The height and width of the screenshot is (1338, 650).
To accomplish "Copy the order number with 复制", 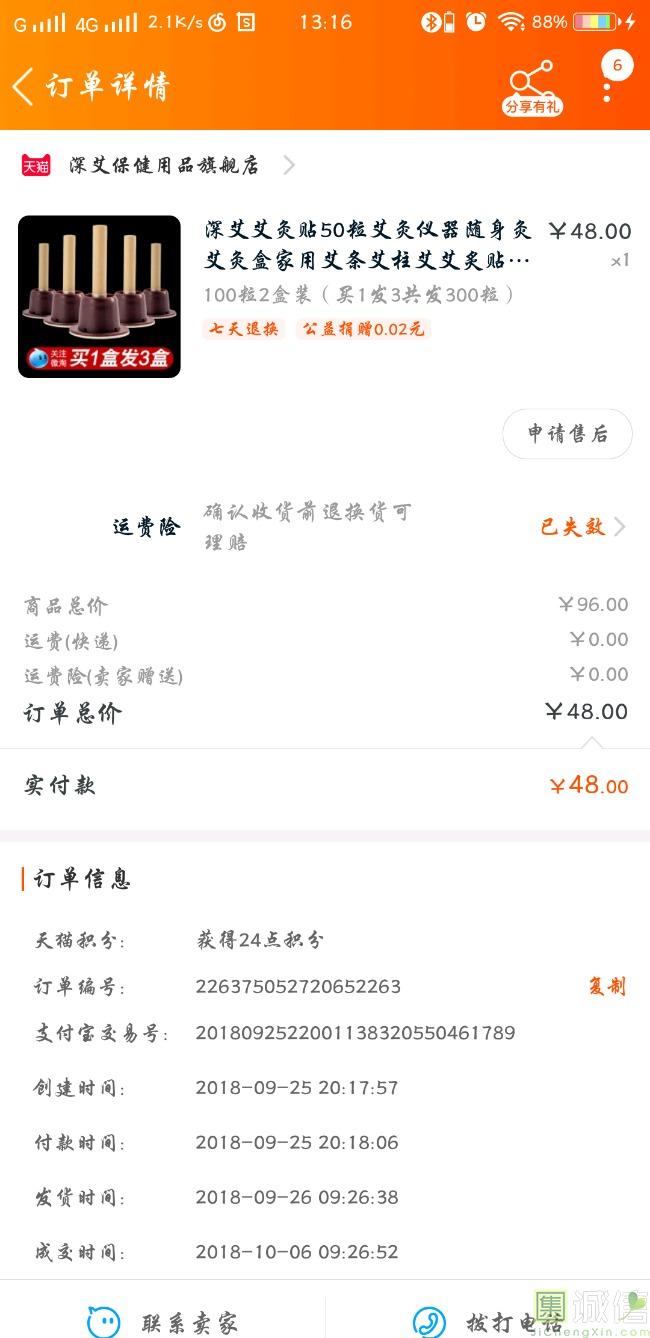I will click(x=606, y=987).
